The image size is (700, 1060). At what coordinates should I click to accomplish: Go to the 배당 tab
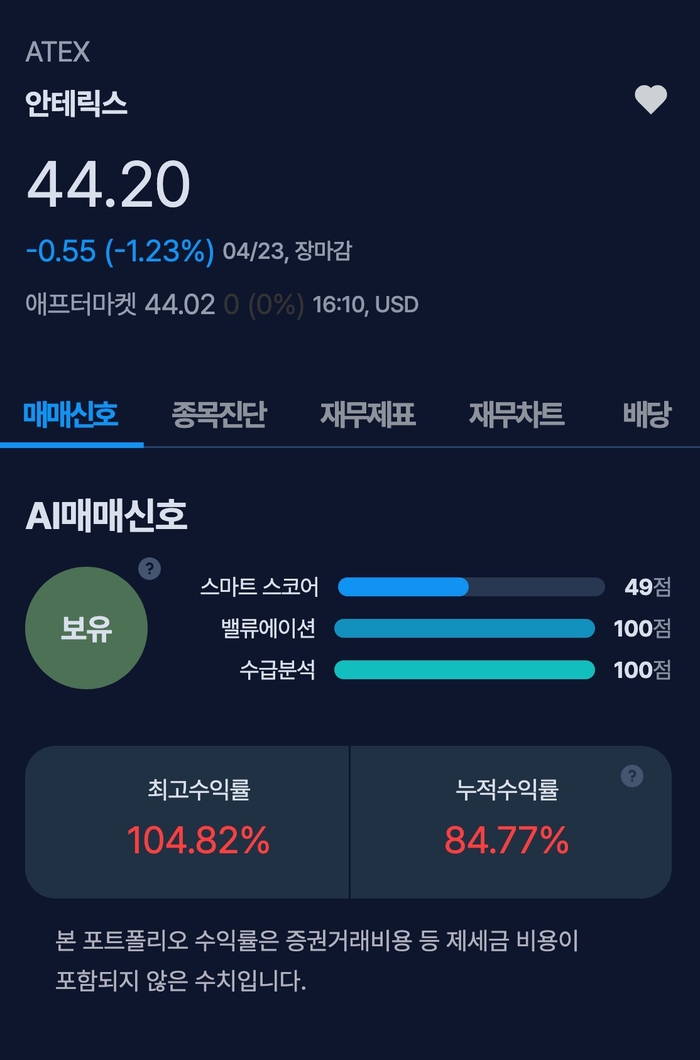click(646, 414)
